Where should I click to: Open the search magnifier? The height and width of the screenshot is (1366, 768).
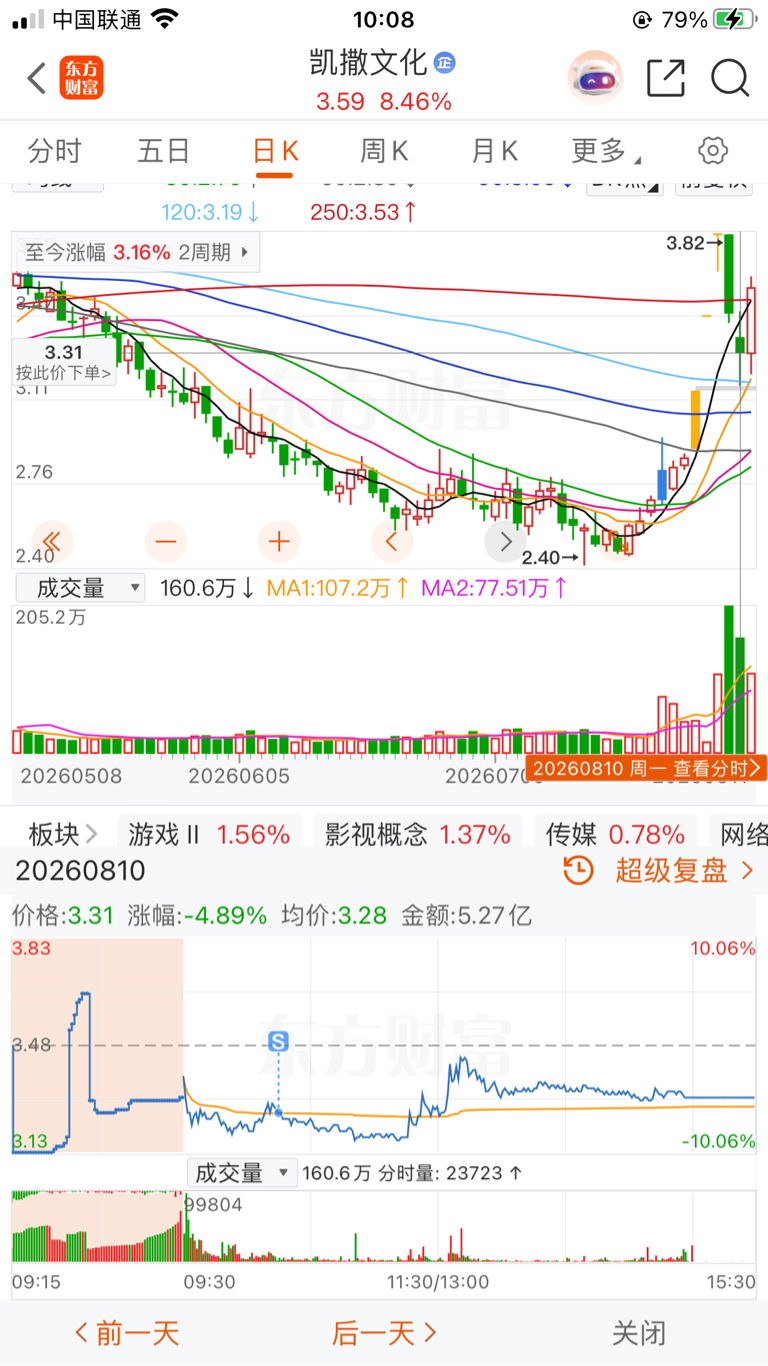[x=730, y=78]
